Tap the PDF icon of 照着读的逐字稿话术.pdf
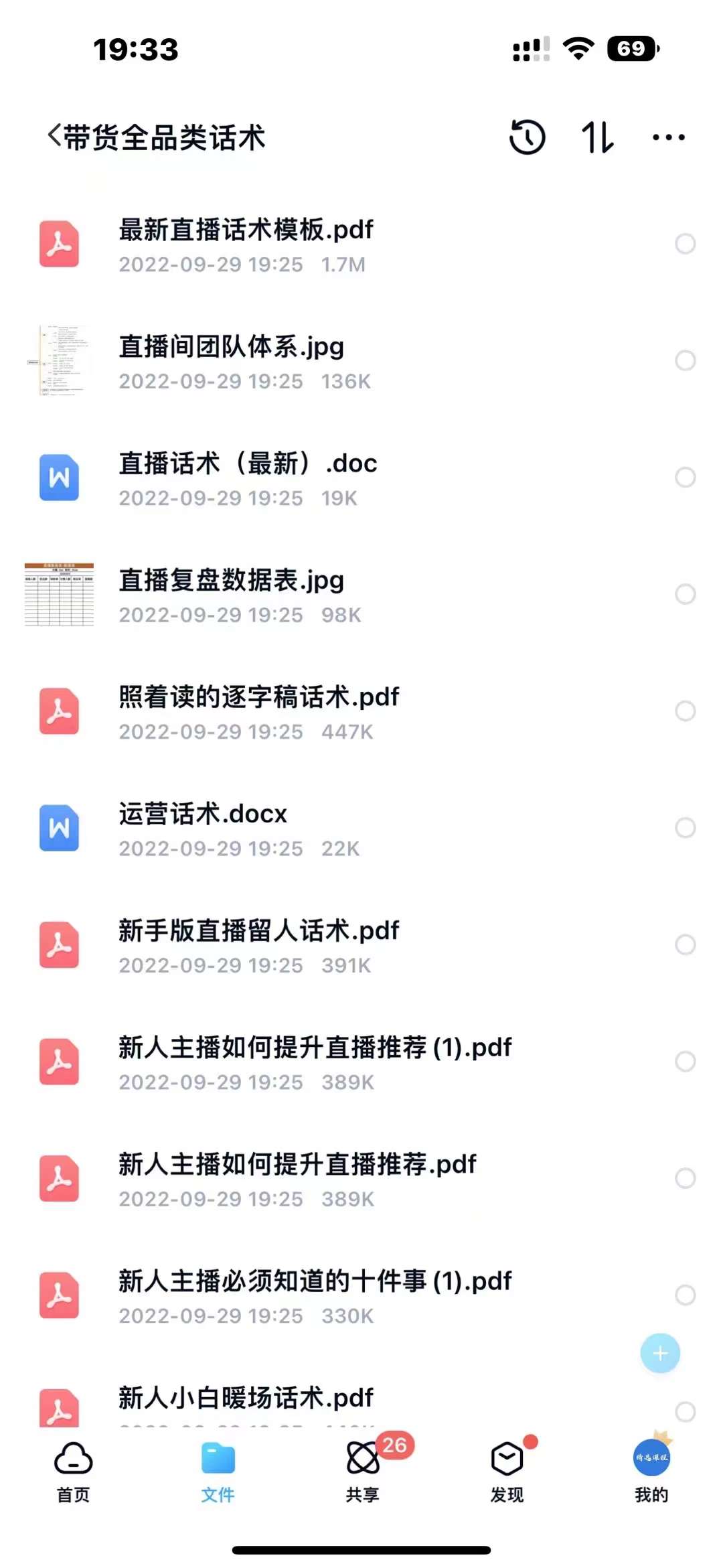Screen dimensions: 723x1568 [x=60, y=711]
